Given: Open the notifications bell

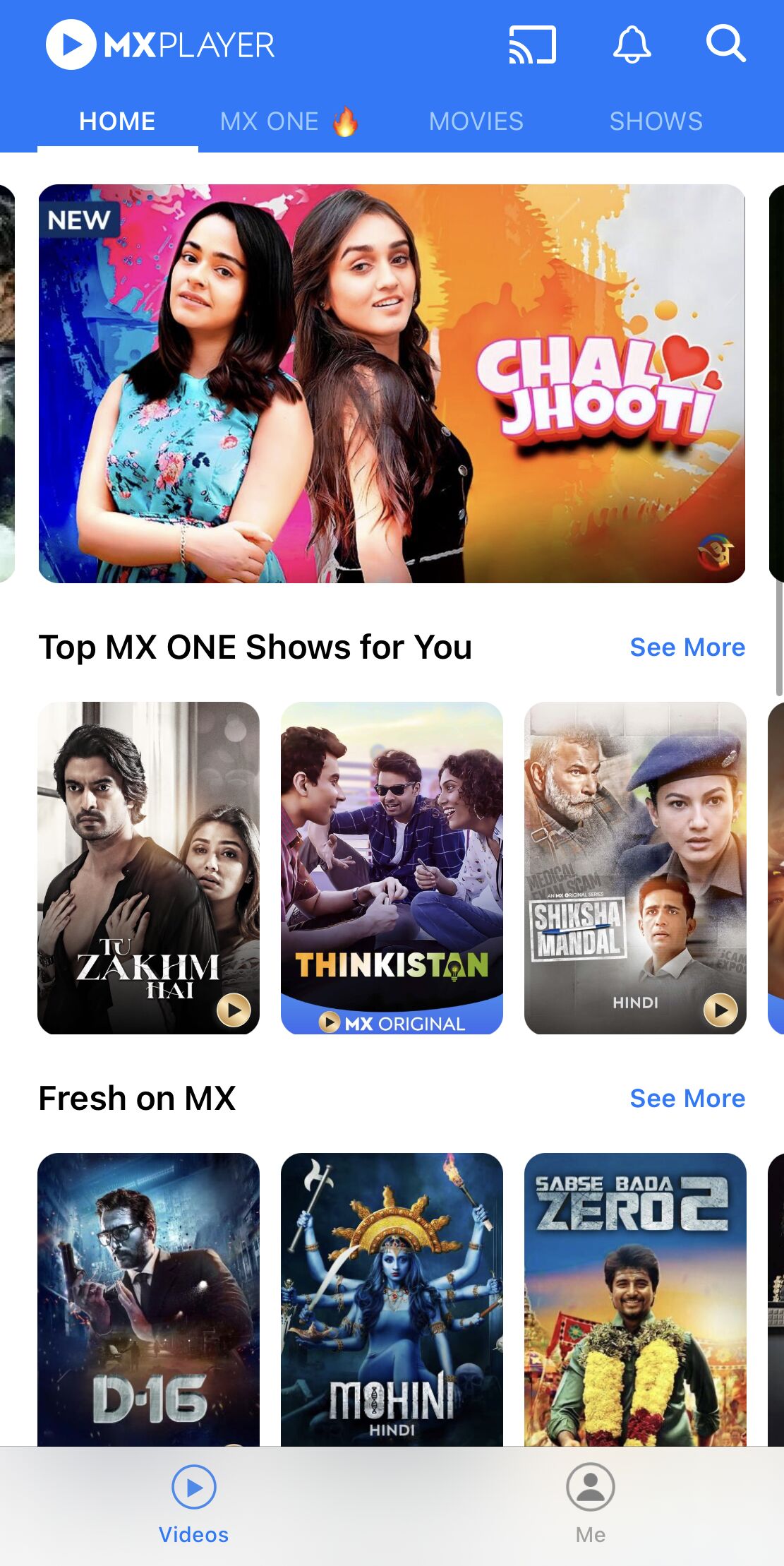Looking at the screenshot, I should point(632,45).
